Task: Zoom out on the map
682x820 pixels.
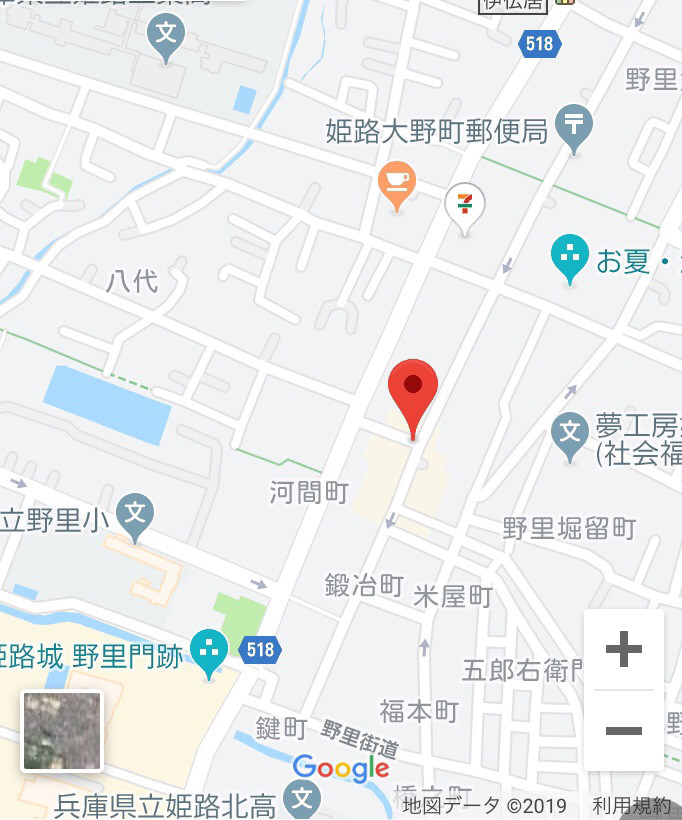Action: pyautogui.click(x=623, y=730)
